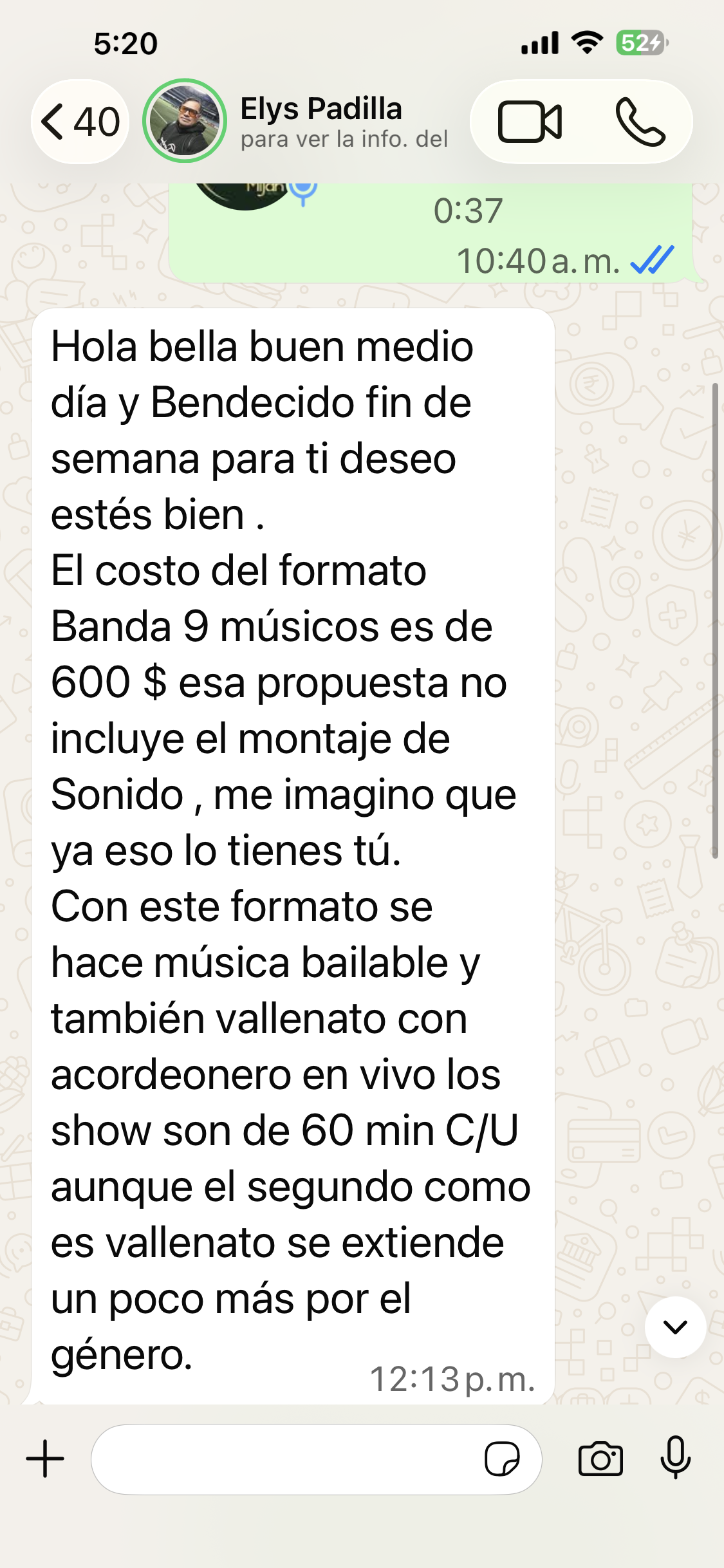Open the attachments plus menu
This screenshot has width=724, height=1568.
click(x=45, y=1459)
